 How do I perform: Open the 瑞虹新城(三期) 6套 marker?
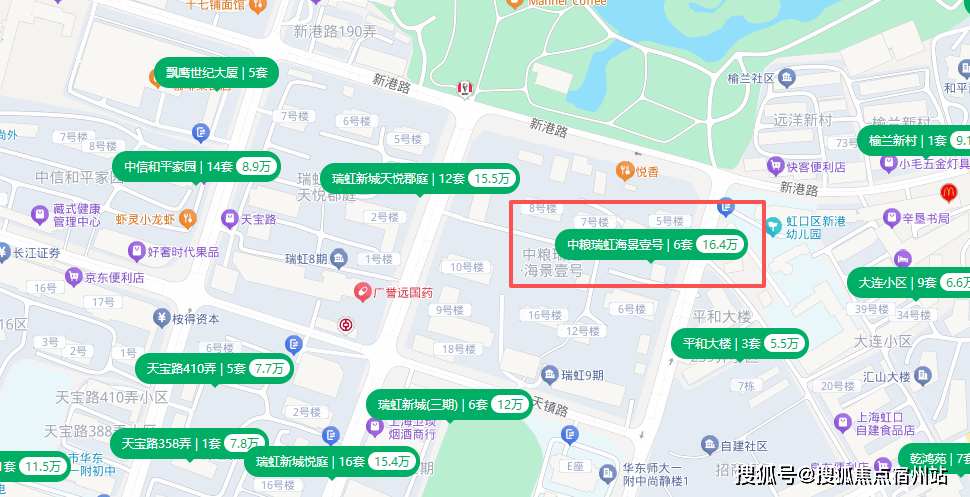(x=451, y=404)
